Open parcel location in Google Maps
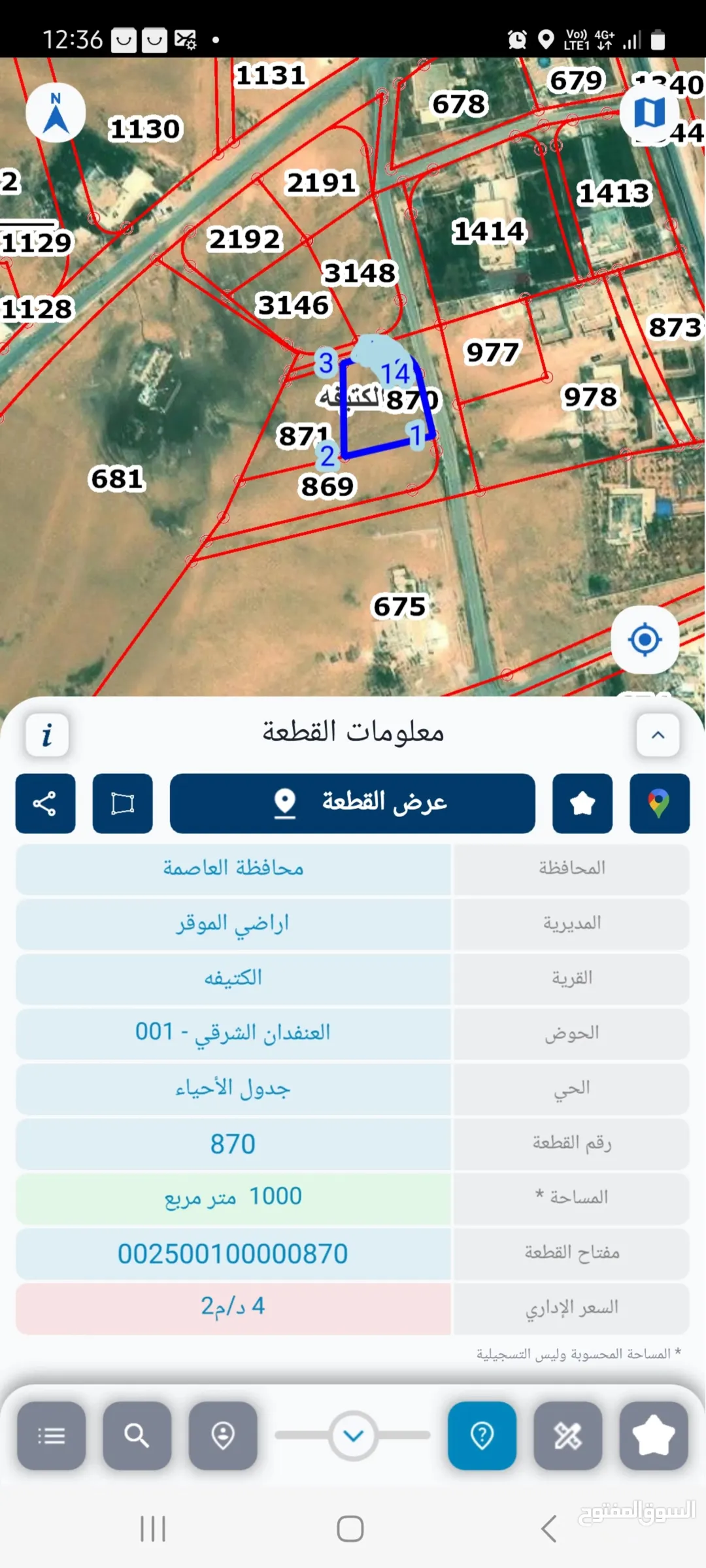Screen dimensions: 706x1568 point(660,803)
